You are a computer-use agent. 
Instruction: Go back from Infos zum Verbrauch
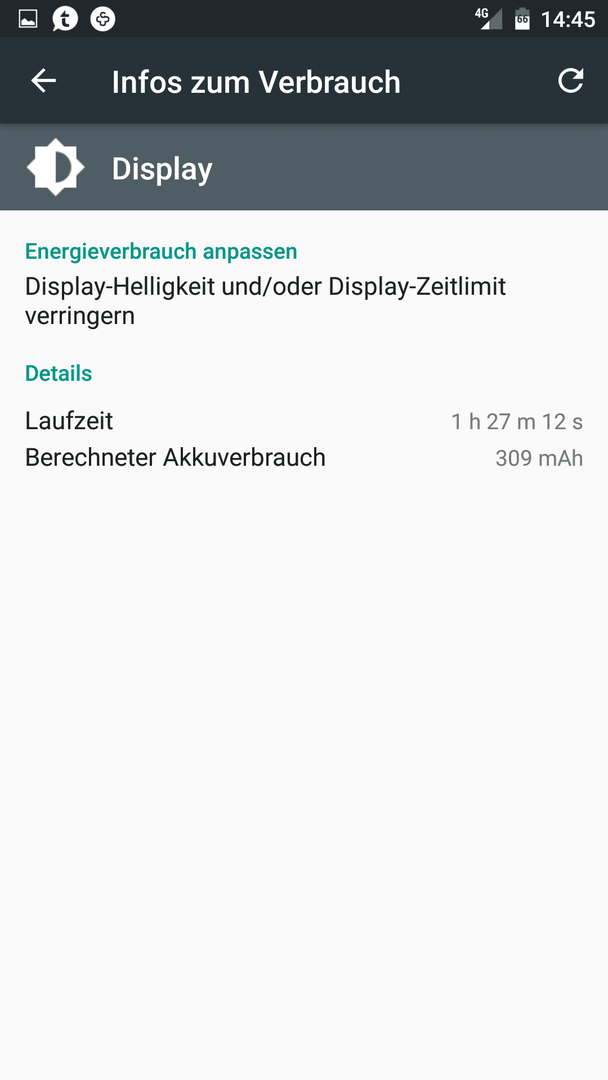tap(43, 81)
